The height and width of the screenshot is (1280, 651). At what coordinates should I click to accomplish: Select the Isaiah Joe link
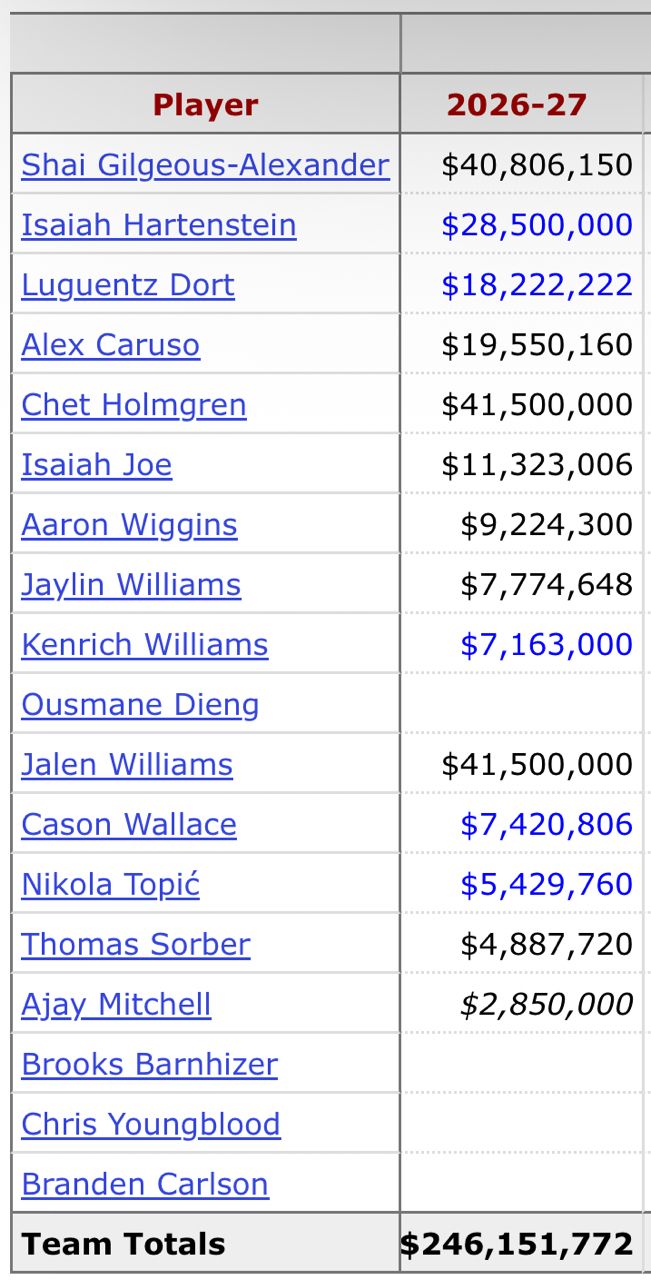(x=97, y=464)
